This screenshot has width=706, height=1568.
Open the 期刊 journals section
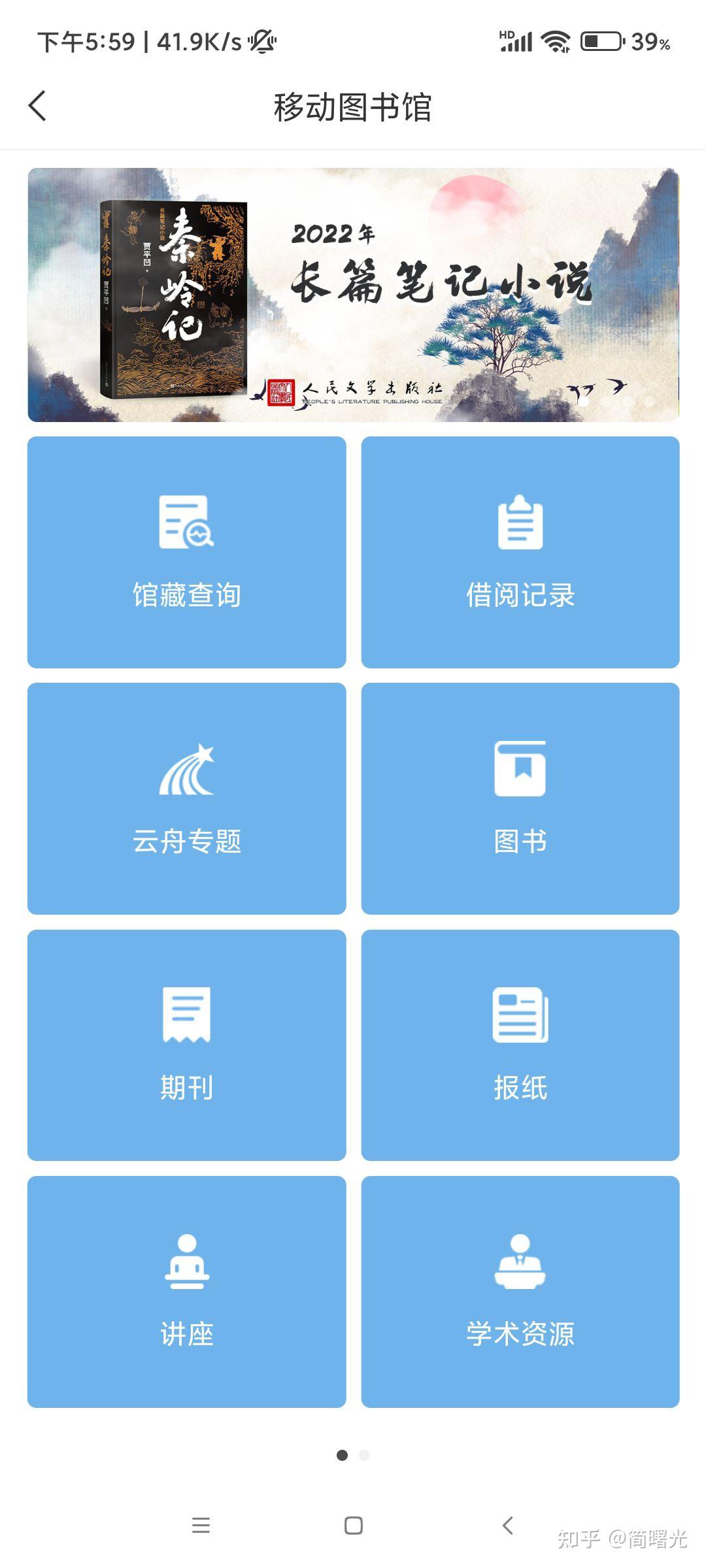[187, 1045]
